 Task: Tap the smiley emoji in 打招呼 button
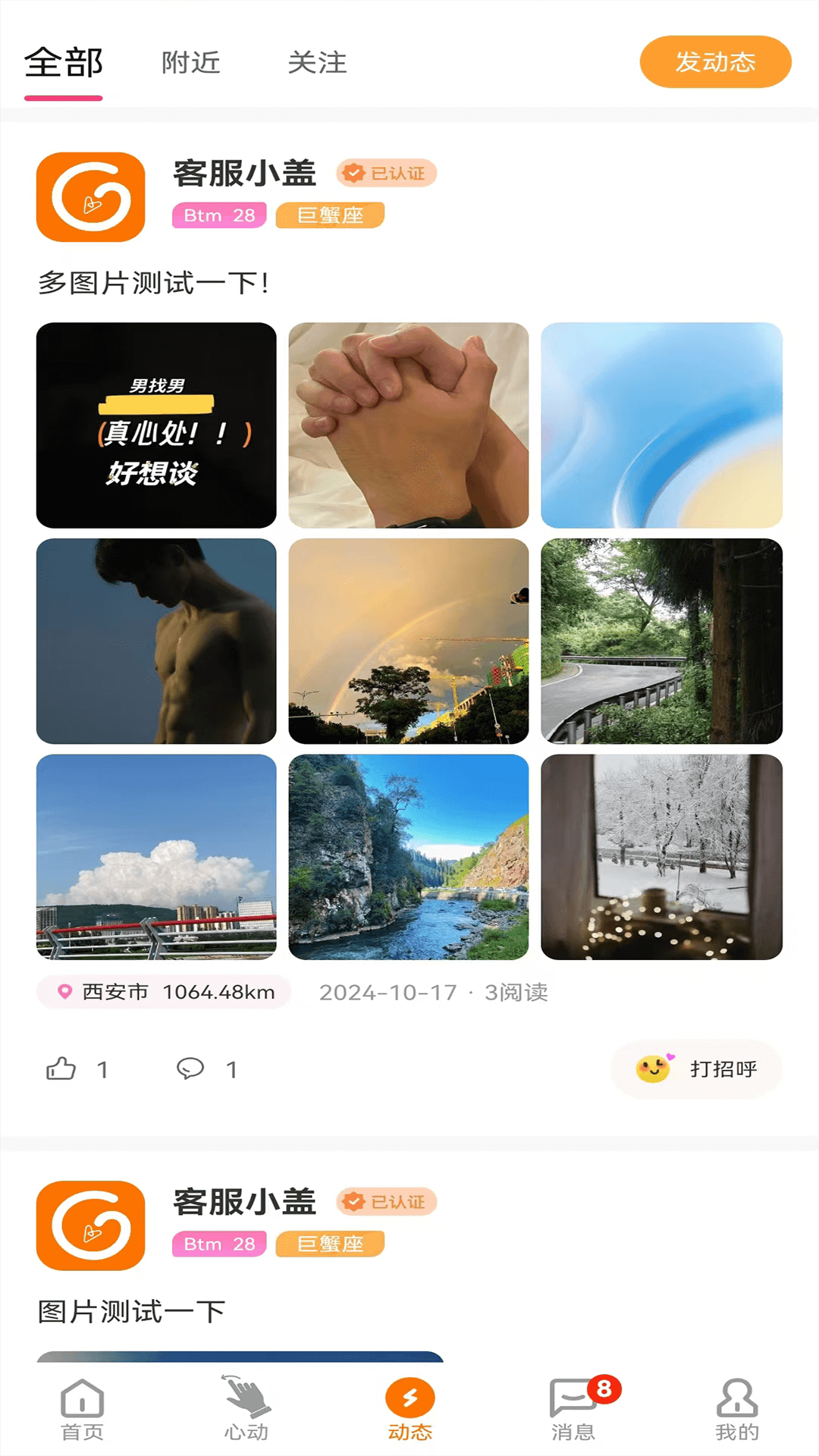click(x=652, y=1068)
